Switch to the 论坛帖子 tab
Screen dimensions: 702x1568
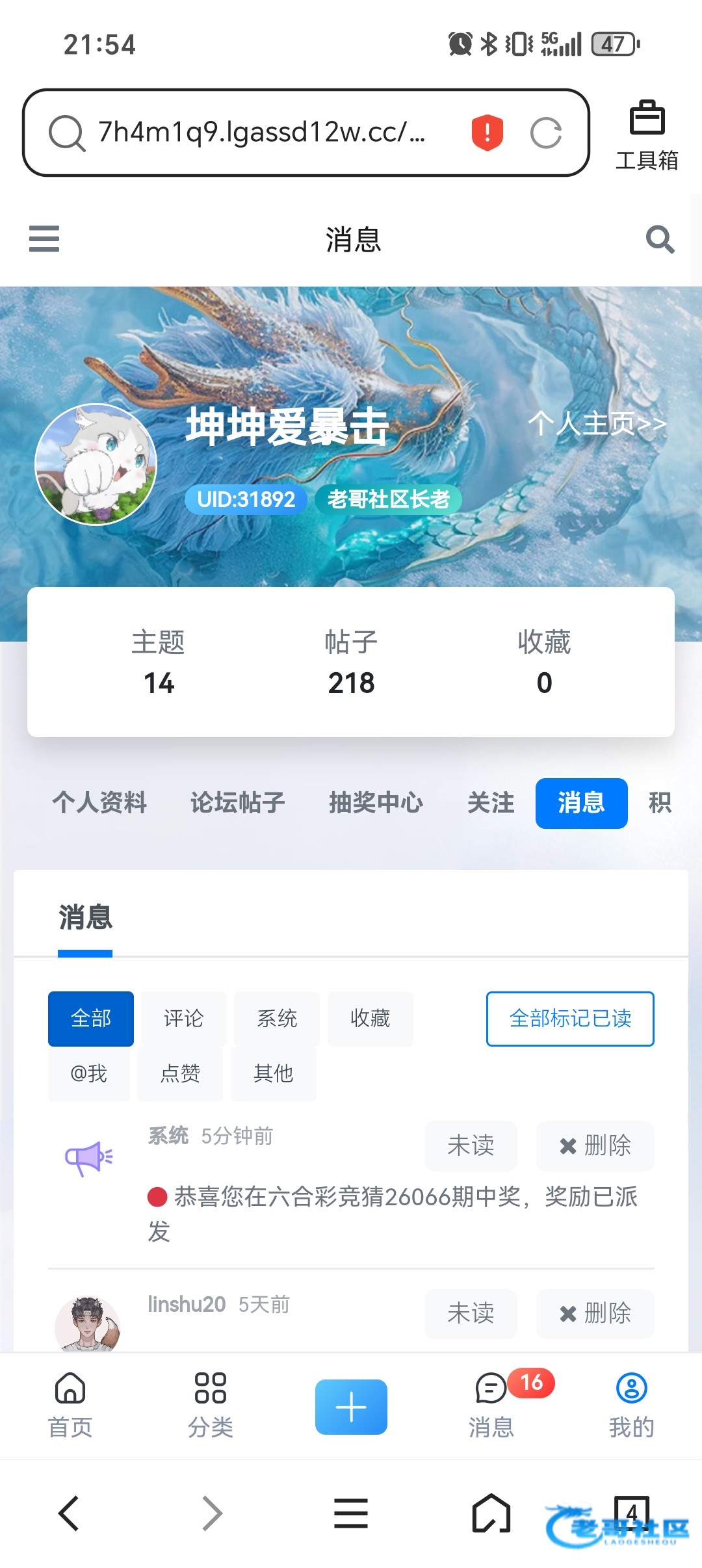238,802
